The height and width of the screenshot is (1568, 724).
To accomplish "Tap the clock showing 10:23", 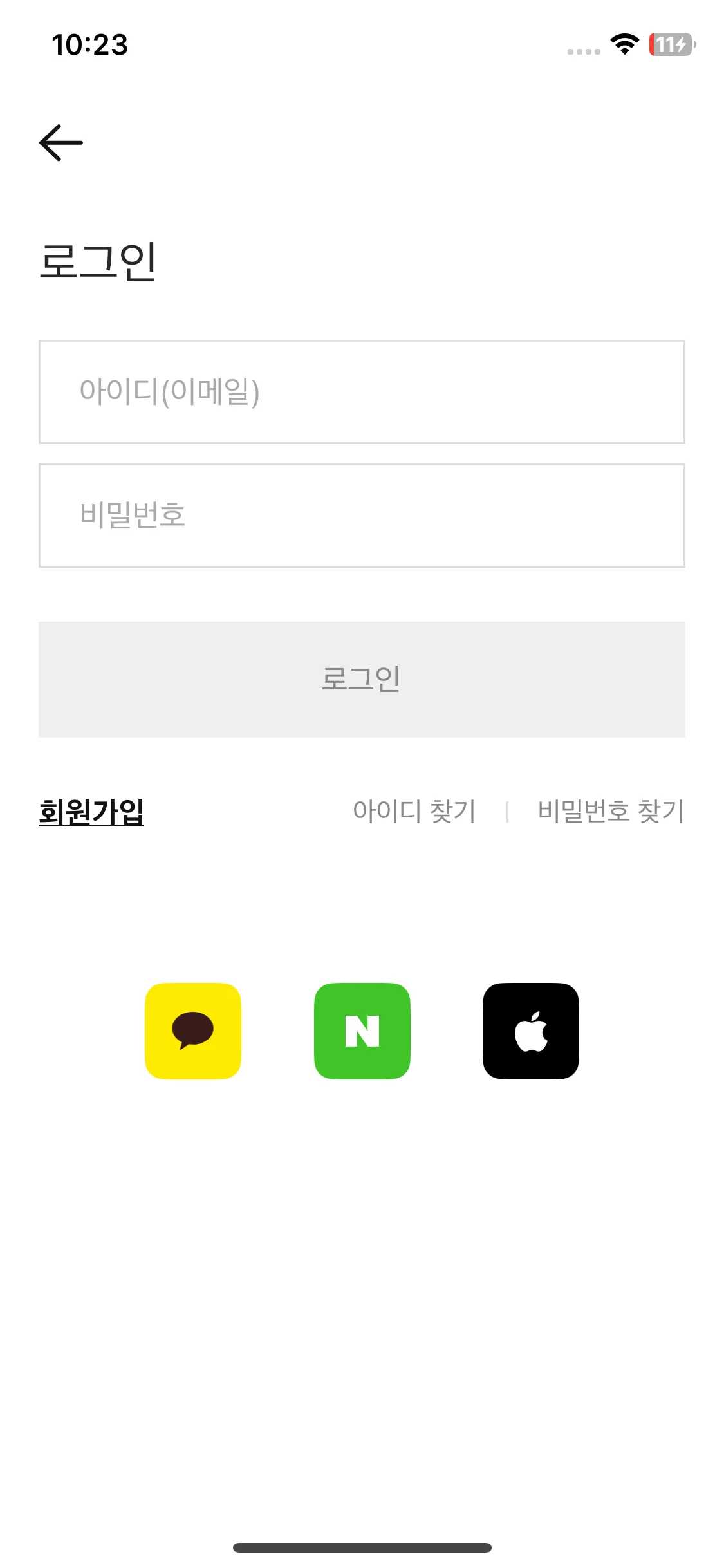I will pyautogui.click(x=90, y=45).
